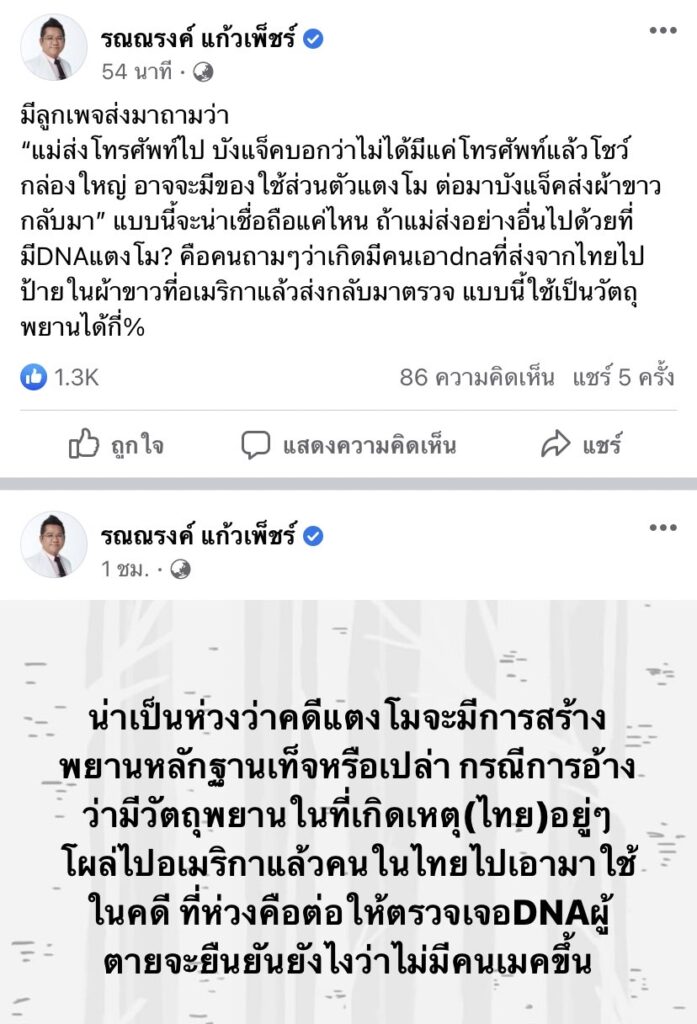Open the profile picture on the first post
The height and width of the screenshot is (1024, 697).
[x=54, y=47]
